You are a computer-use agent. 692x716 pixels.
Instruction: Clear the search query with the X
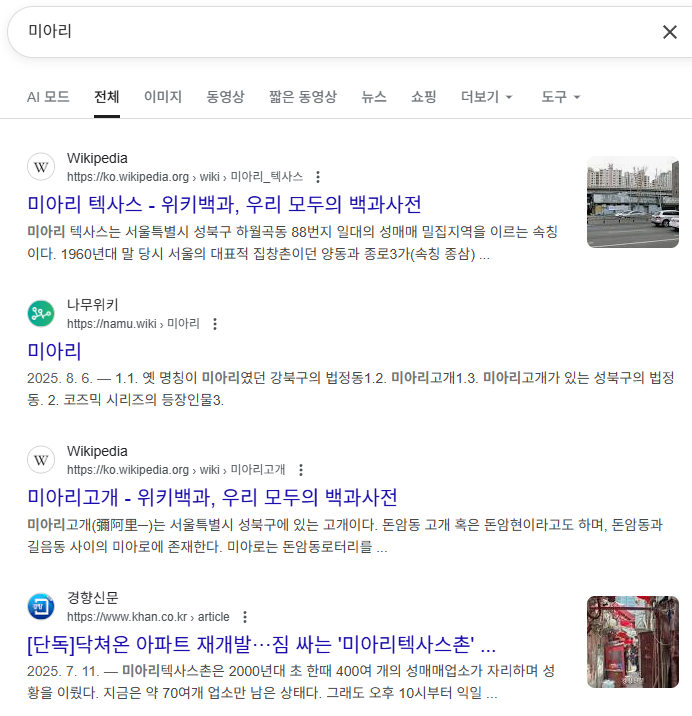click(669, 32)
